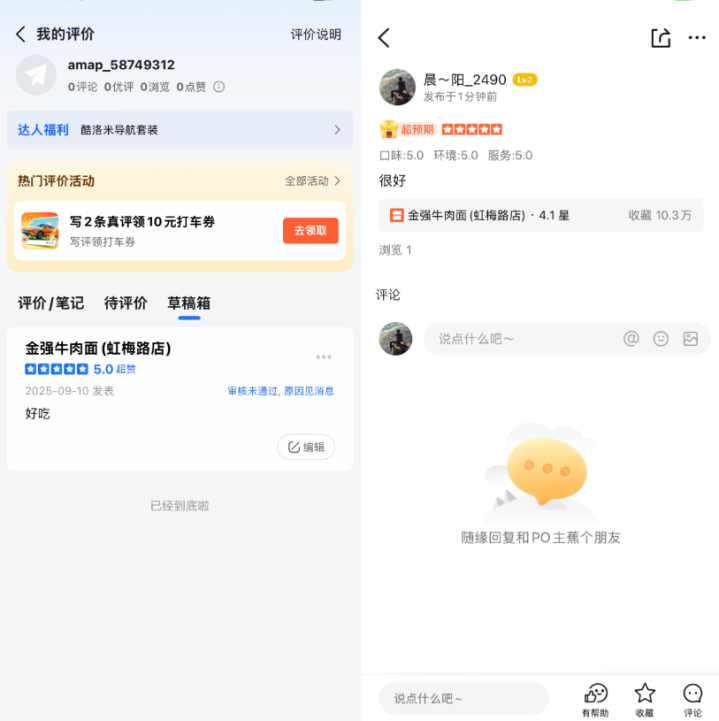
Task: Go back from review detail page
Action: point(384,38)
